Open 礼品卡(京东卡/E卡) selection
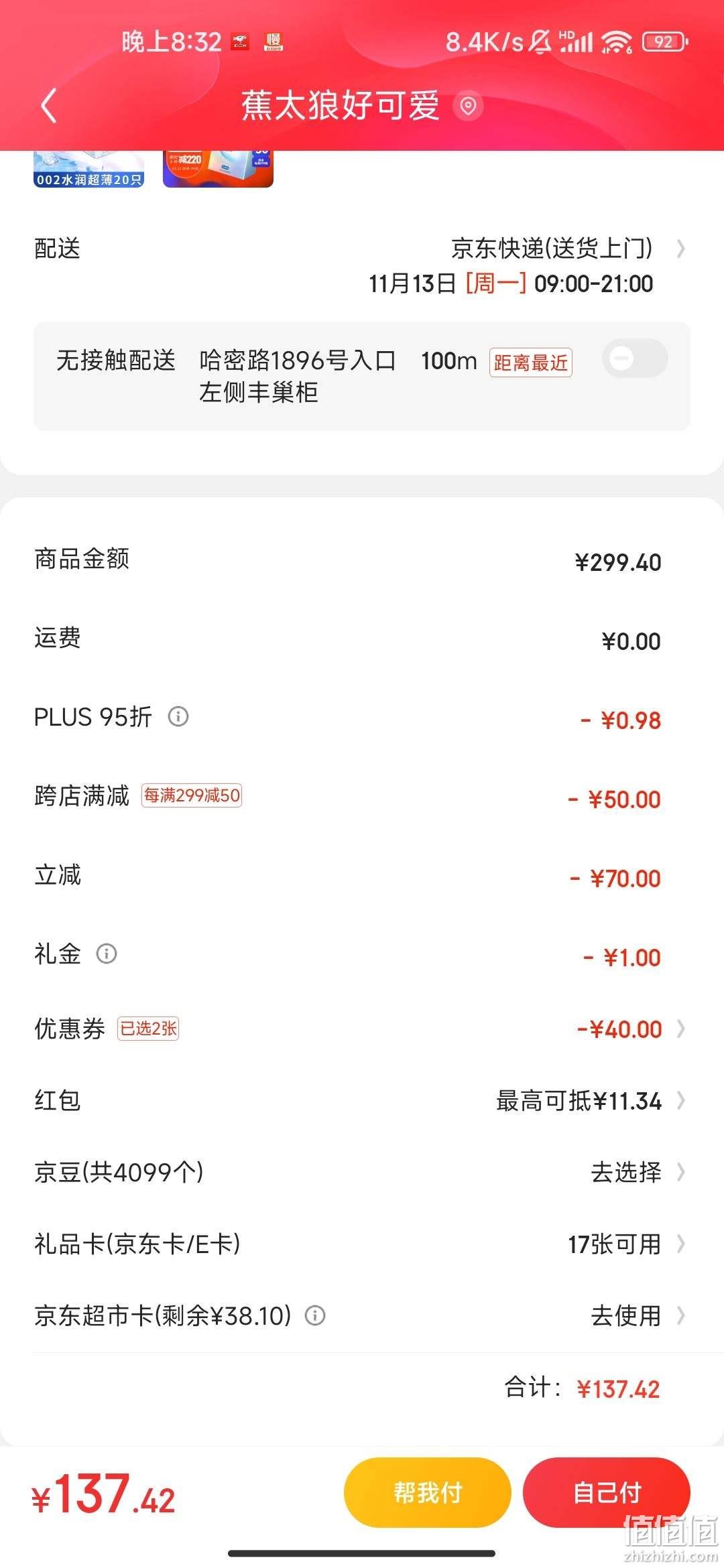The height and width of the screenshot is (1568, 724). click(x=362, y=1244)
